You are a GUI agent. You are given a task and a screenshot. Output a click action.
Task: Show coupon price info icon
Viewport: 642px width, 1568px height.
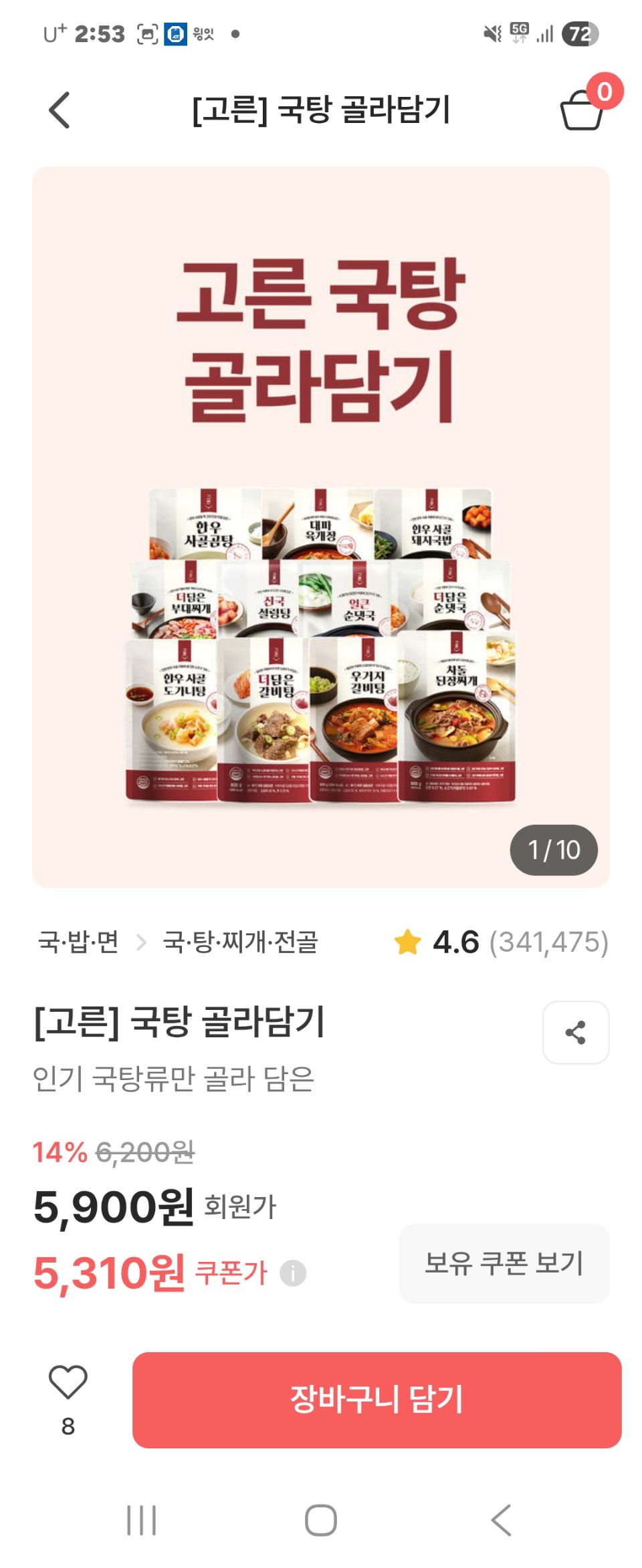[293, 1273]
